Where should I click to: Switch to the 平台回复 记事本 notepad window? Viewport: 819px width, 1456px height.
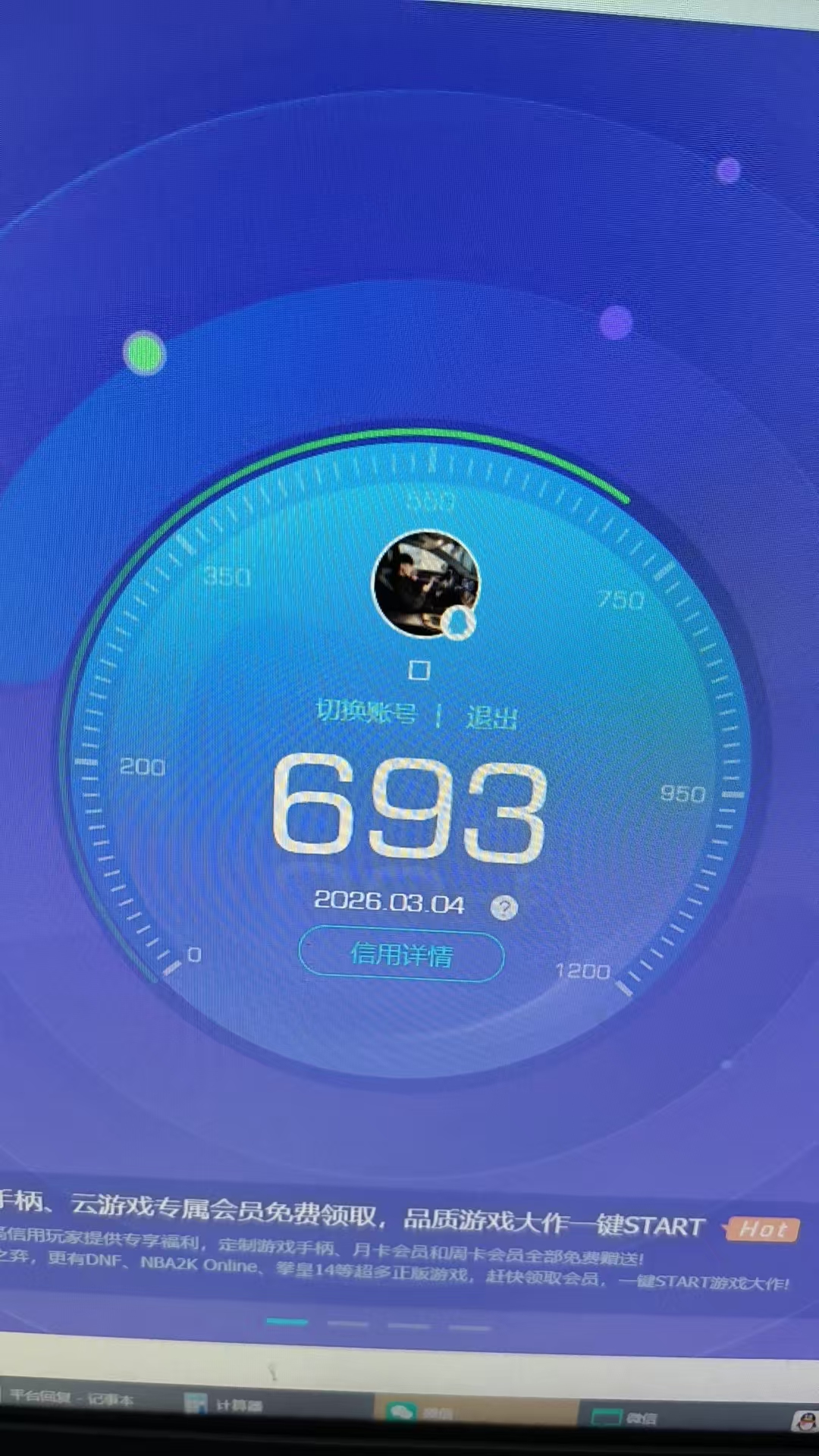pyautogui.click(x=72, y=1398)
